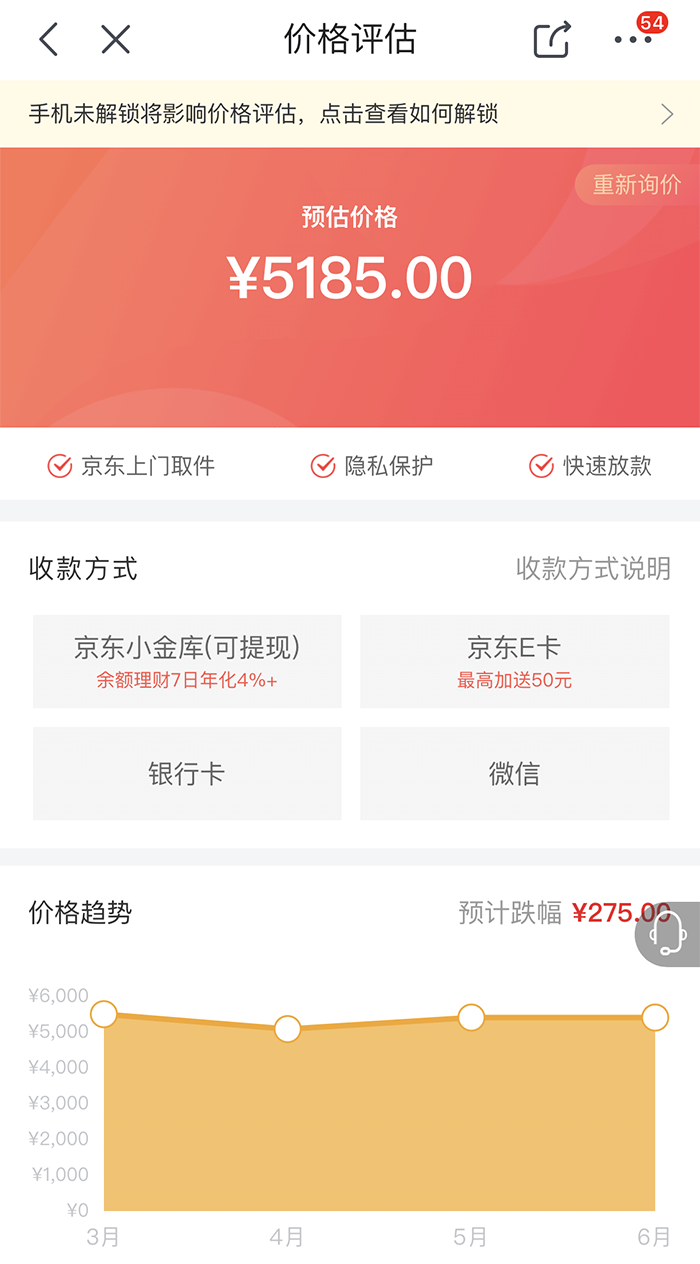The height and width of the screenshot is (1264, 700).
Task: Select 银行卡 as payment method
Action: 187,773
